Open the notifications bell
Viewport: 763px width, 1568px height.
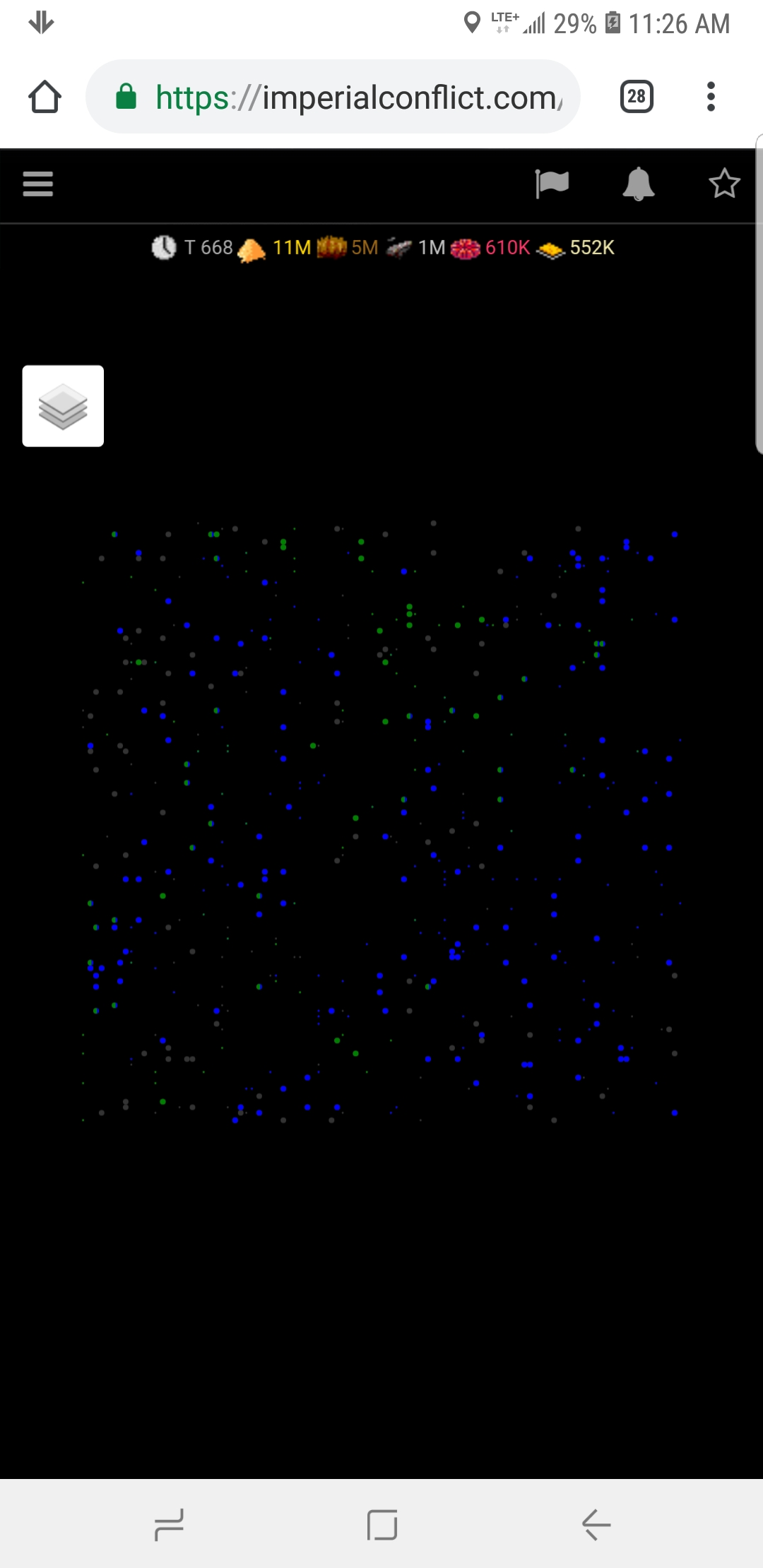(x=638, y=184)
